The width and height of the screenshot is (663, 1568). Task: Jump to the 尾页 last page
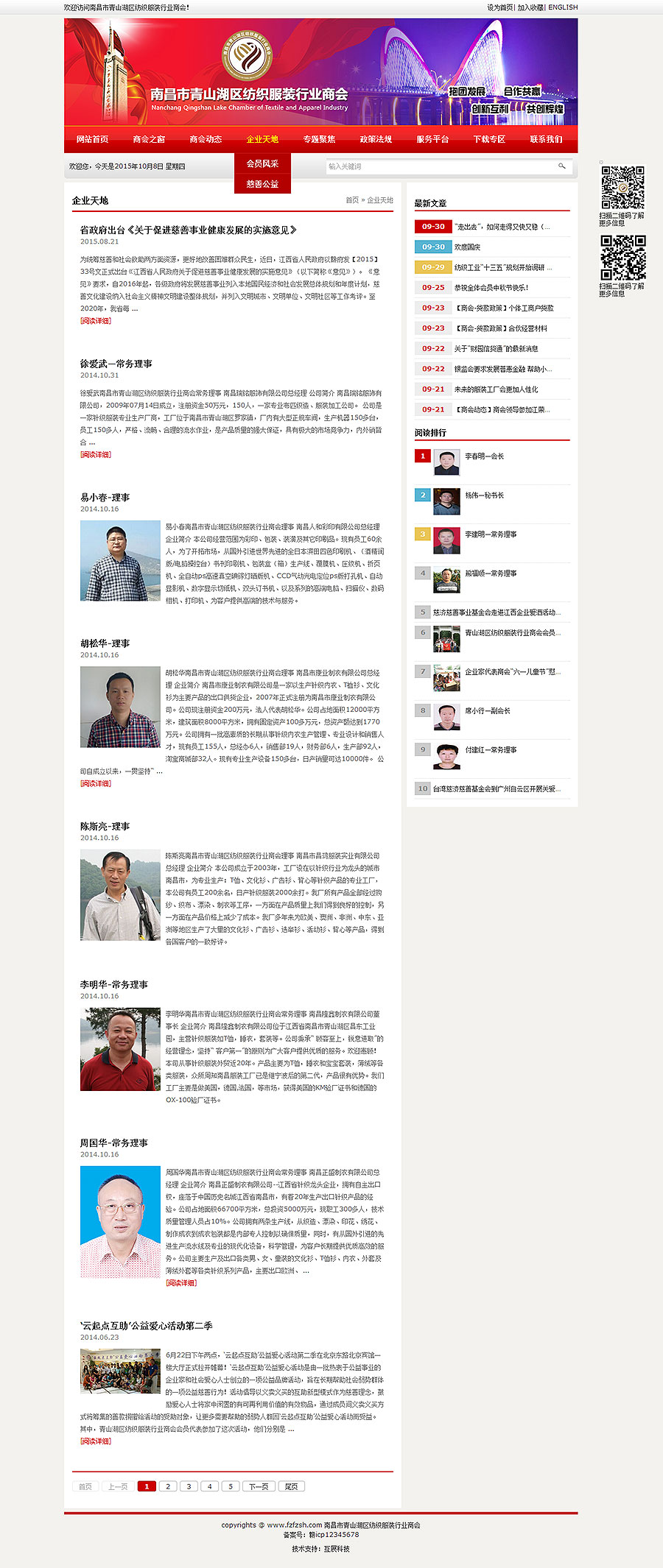292,1486
